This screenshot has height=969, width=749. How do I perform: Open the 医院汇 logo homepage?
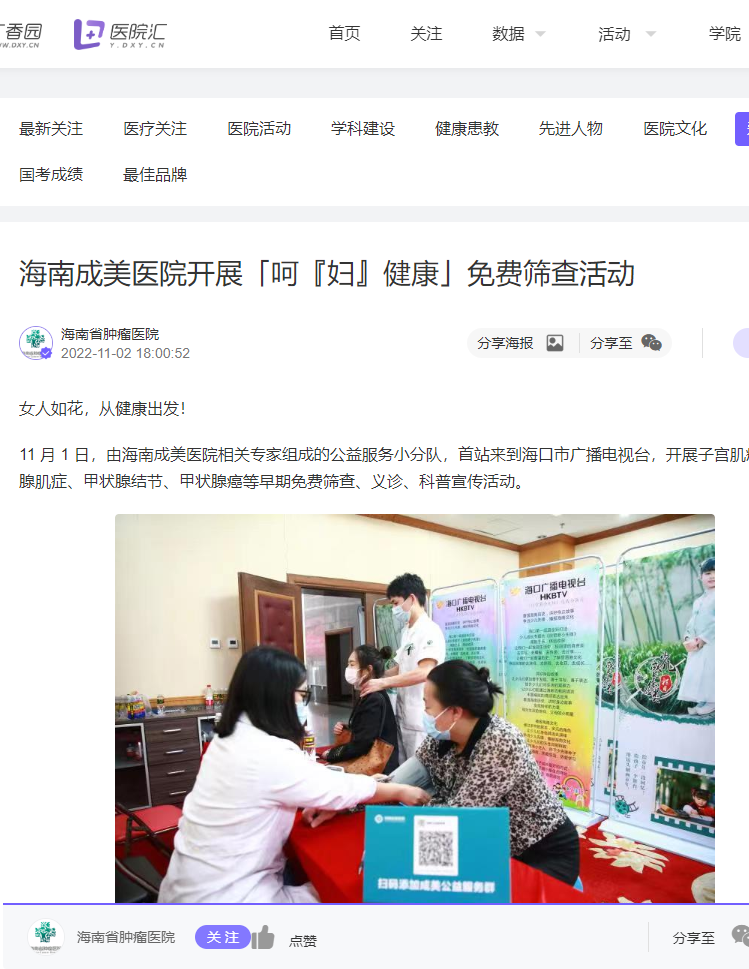[119, 34]
